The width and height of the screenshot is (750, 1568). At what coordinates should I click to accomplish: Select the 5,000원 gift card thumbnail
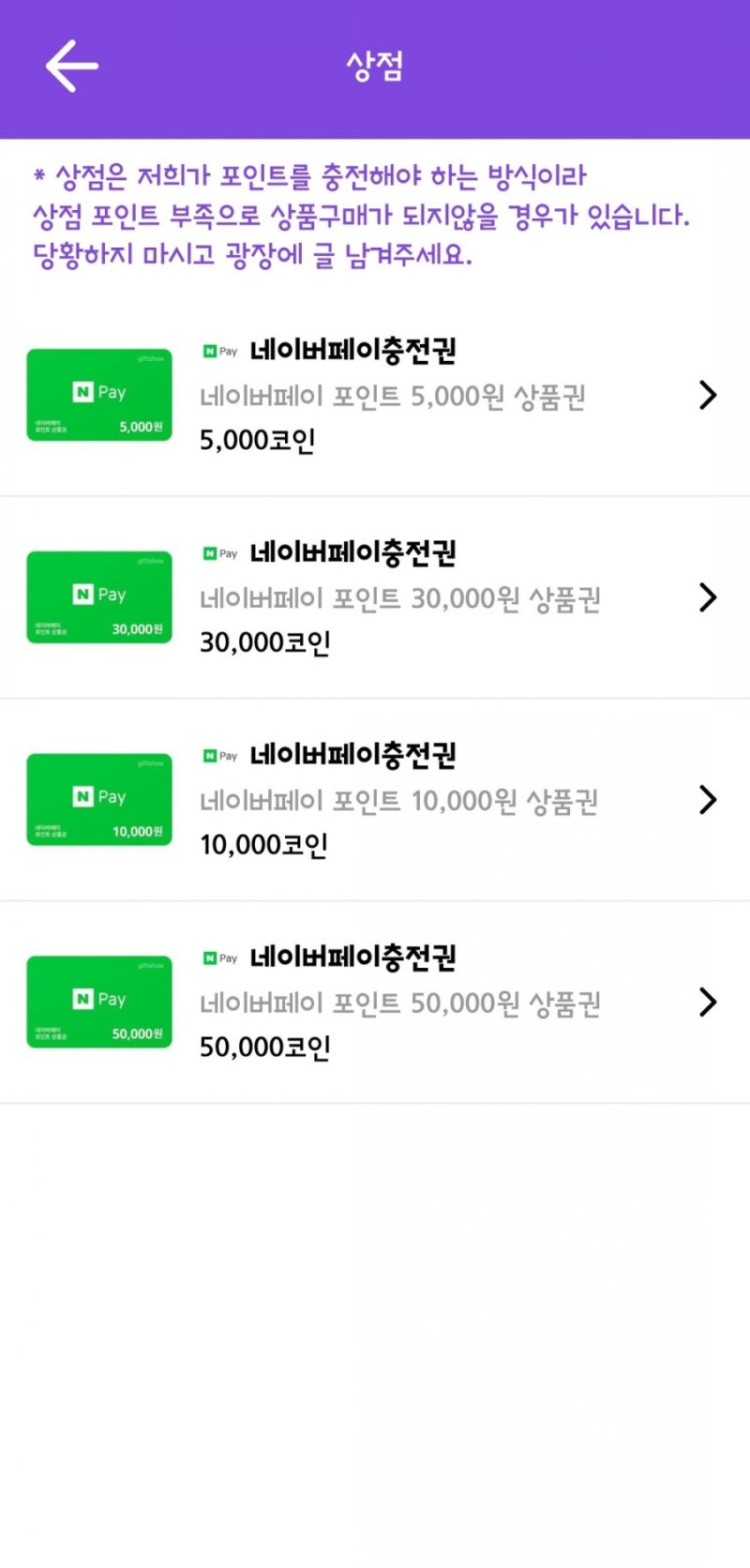[x=98, y=395]
